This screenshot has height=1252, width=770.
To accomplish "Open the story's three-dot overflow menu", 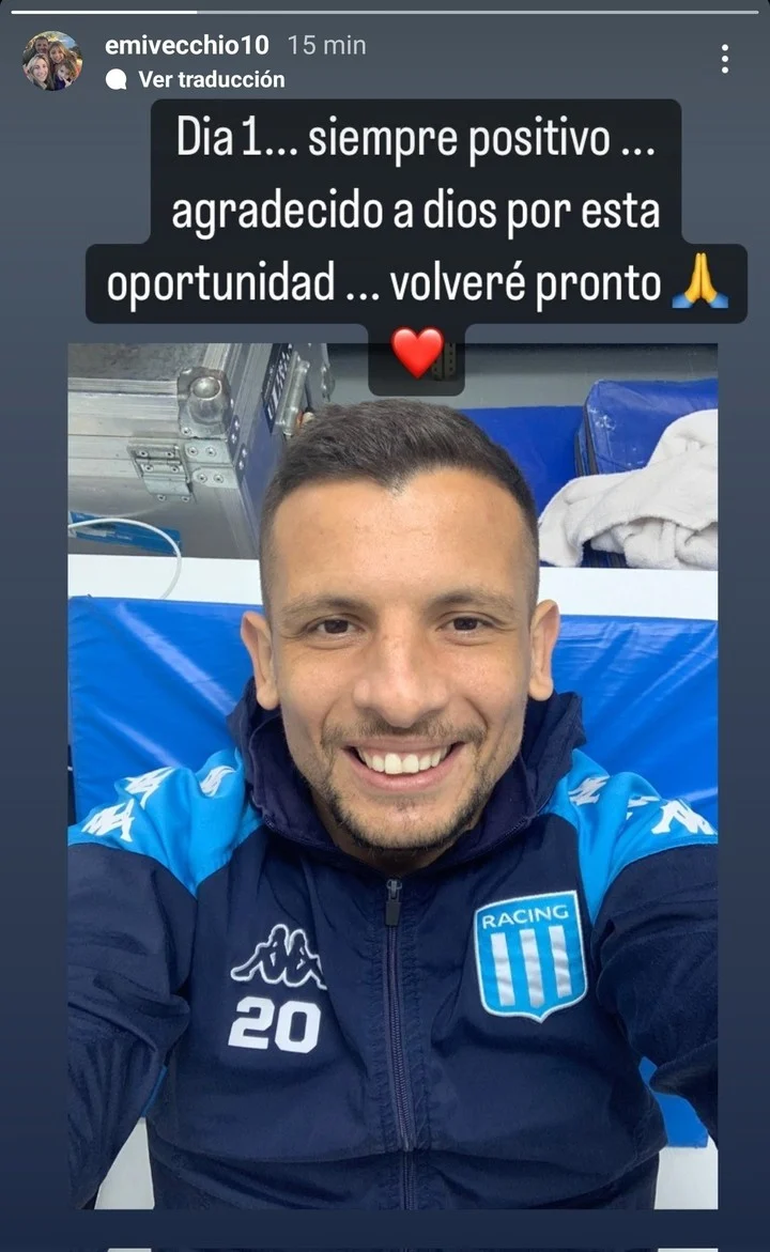I will pyautogui.click(x=724, y=59).
